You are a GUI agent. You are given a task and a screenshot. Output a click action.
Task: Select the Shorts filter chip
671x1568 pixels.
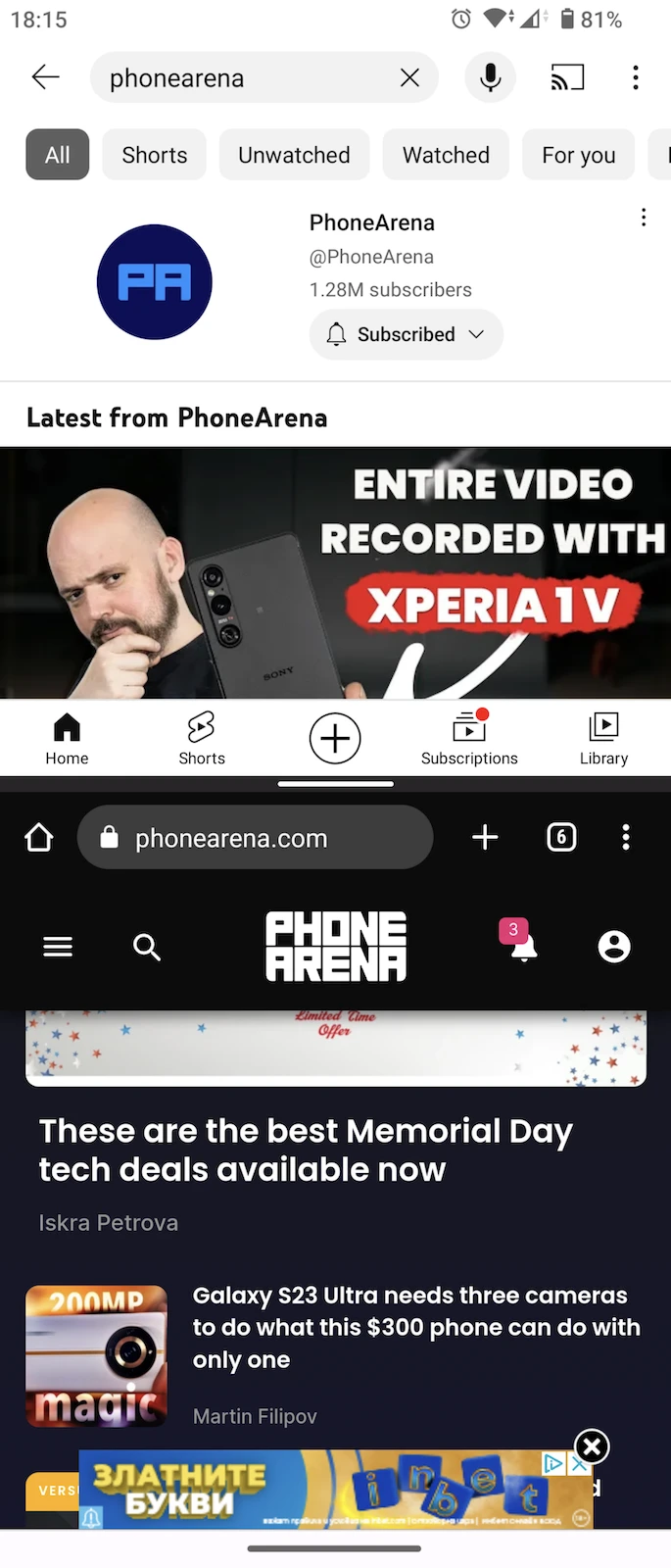155,155
